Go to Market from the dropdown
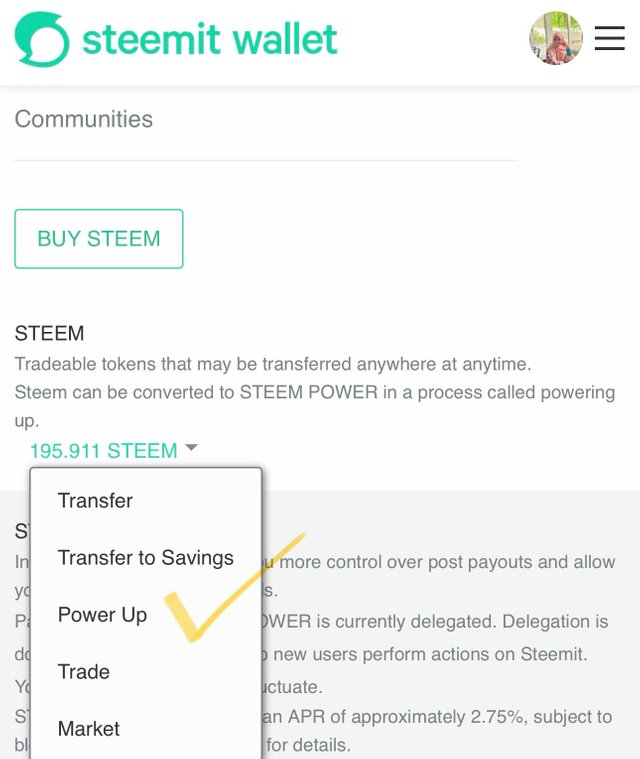The width and height of the screenshot is (640, 759). coord(89,729)
